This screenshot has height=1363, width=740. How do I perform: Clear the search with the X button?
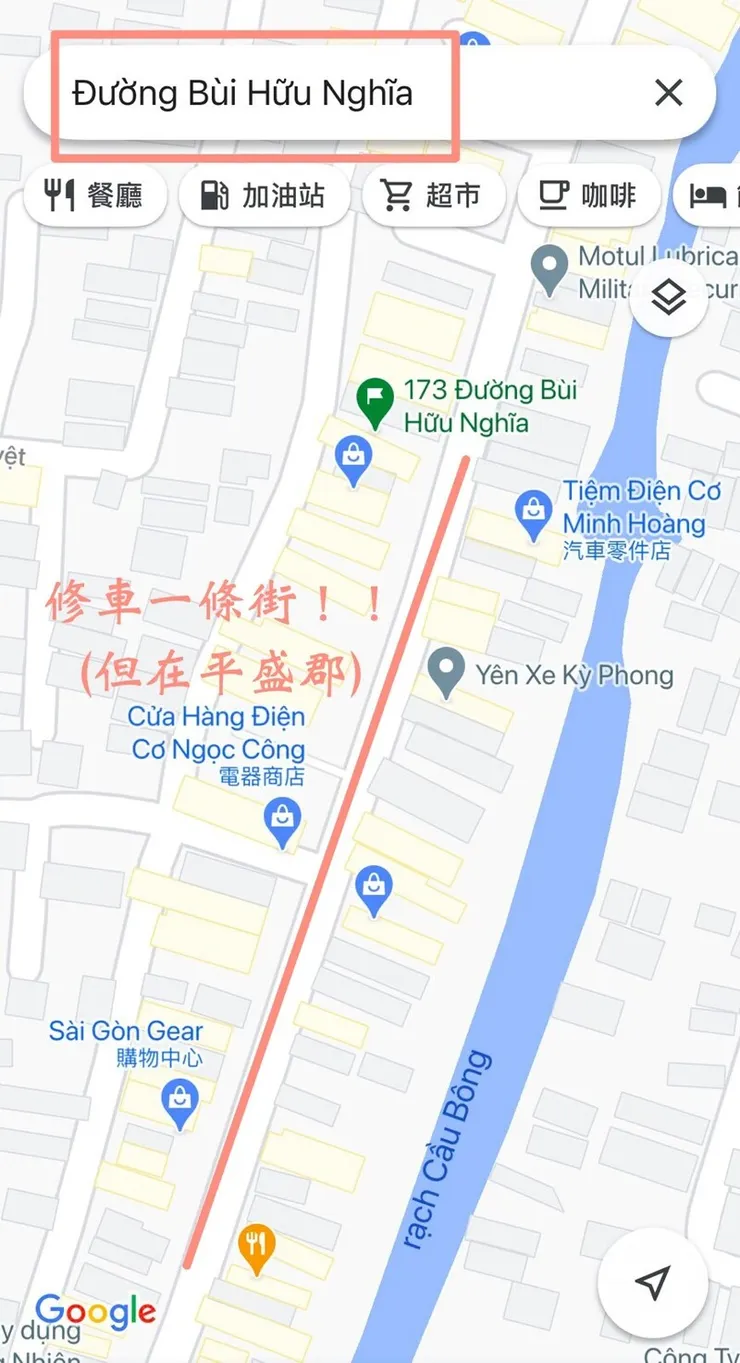coord(668,92)
